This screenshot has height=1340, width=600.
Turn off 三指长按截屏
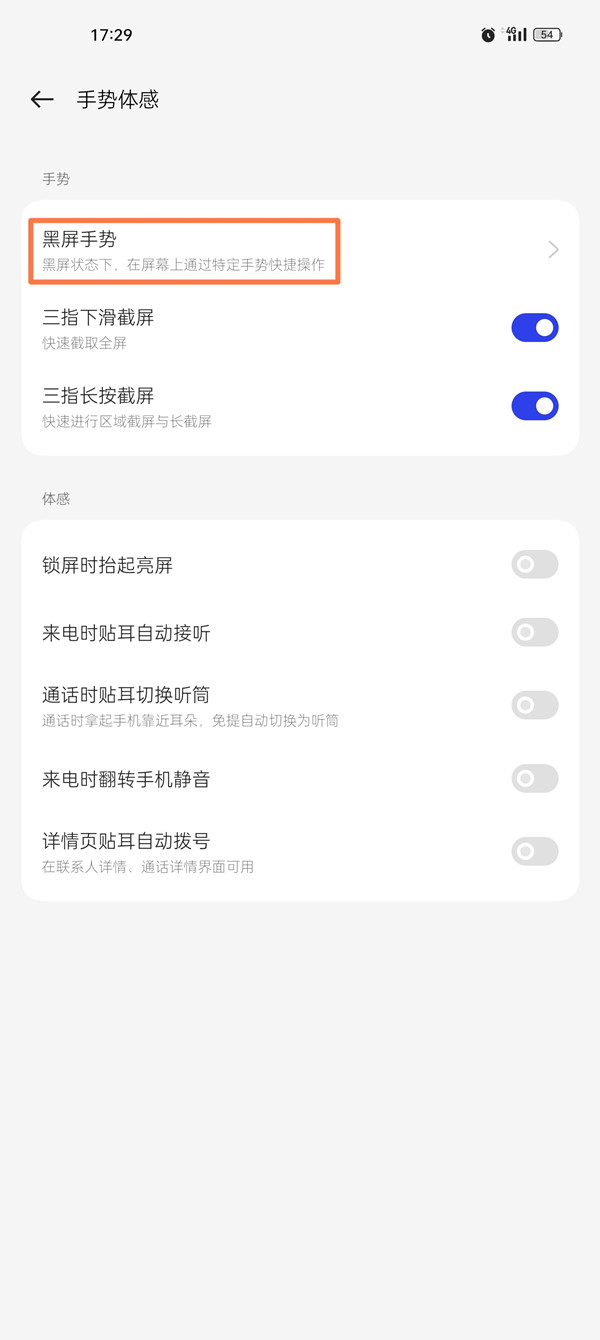[x=534, y=406]
